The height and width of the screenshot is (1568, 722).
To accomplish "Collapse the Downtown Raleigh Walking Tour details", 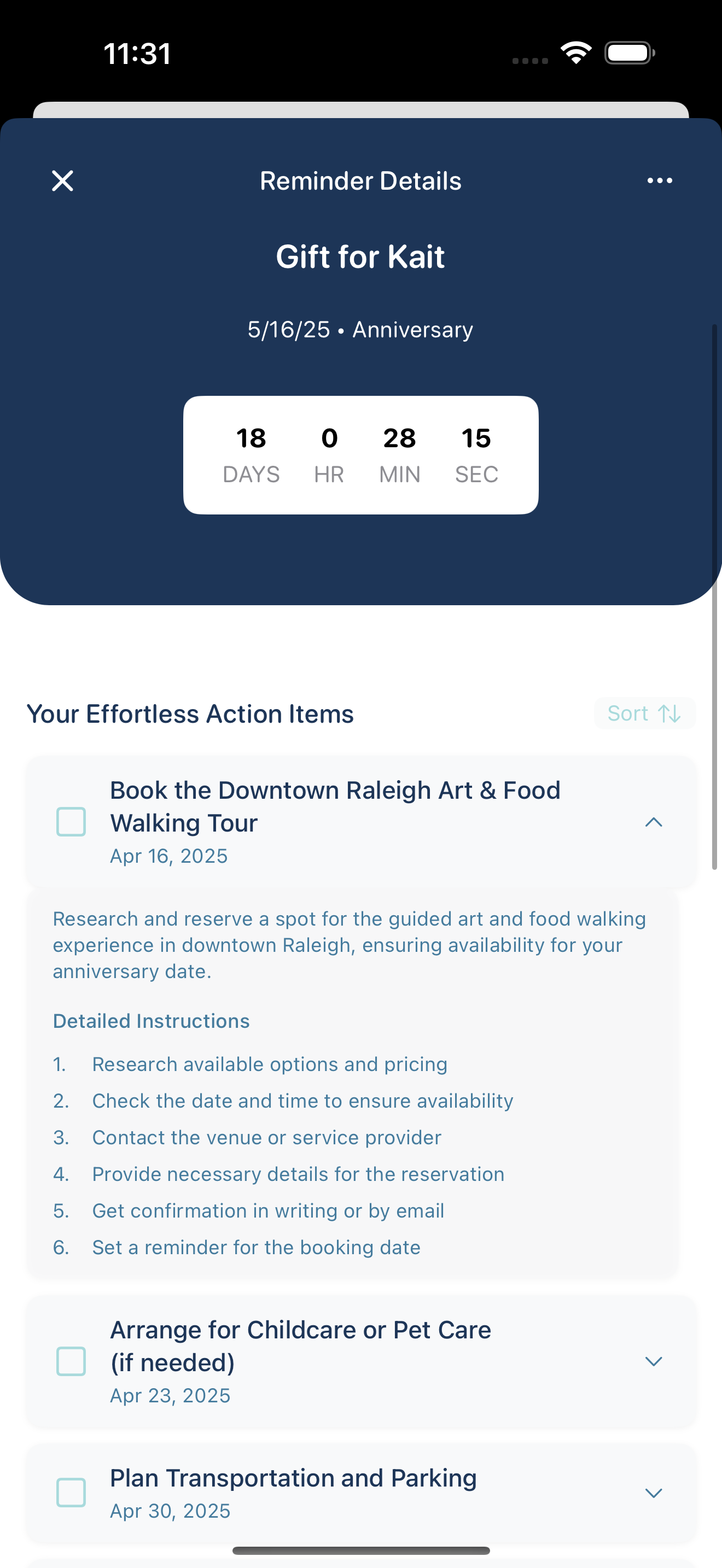I will point(653,822).
